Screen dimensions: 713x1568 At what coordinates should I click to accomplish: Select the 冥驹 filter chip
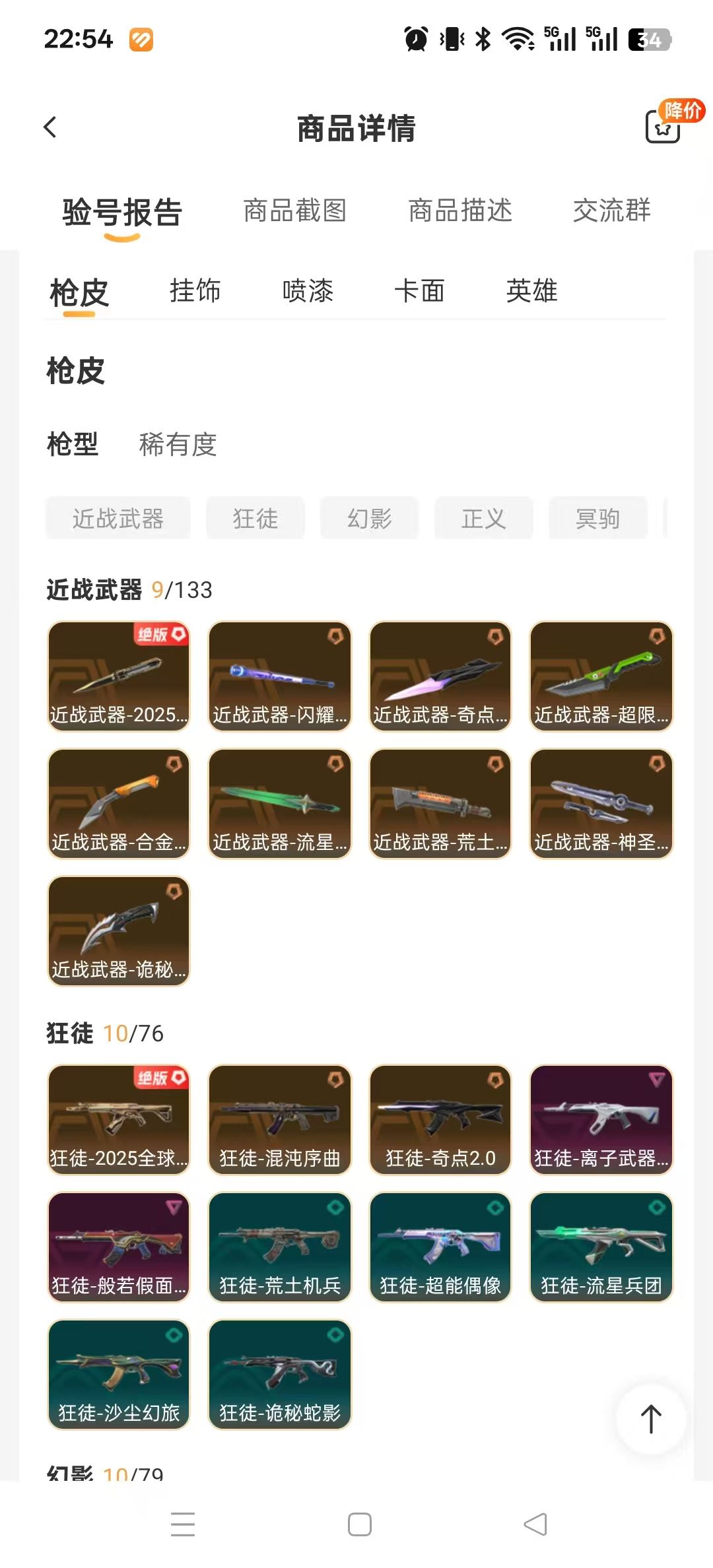[x=597, y=519]
